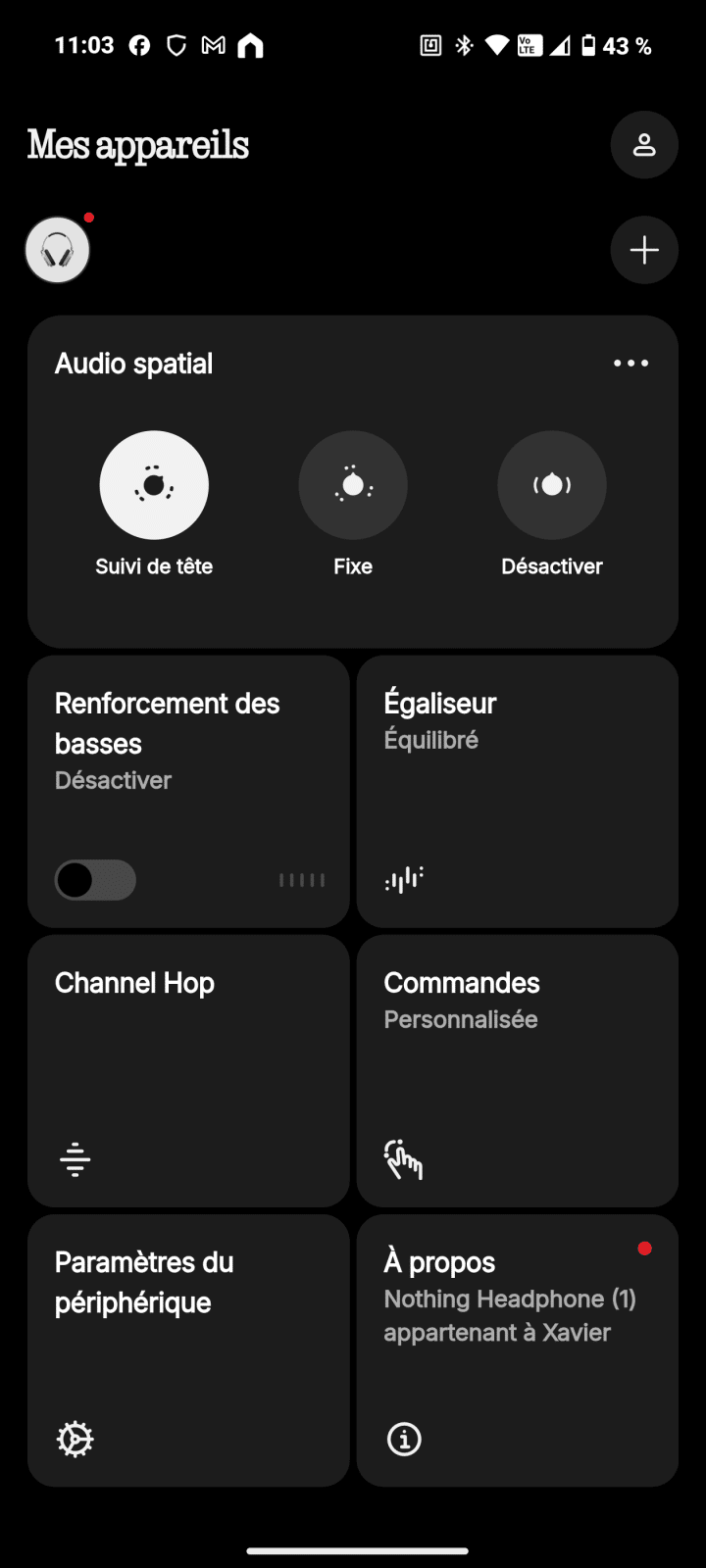Select Désactiver to turn off spatial audio
This screenshot has height=1568, width=706.
click(552, 485)
